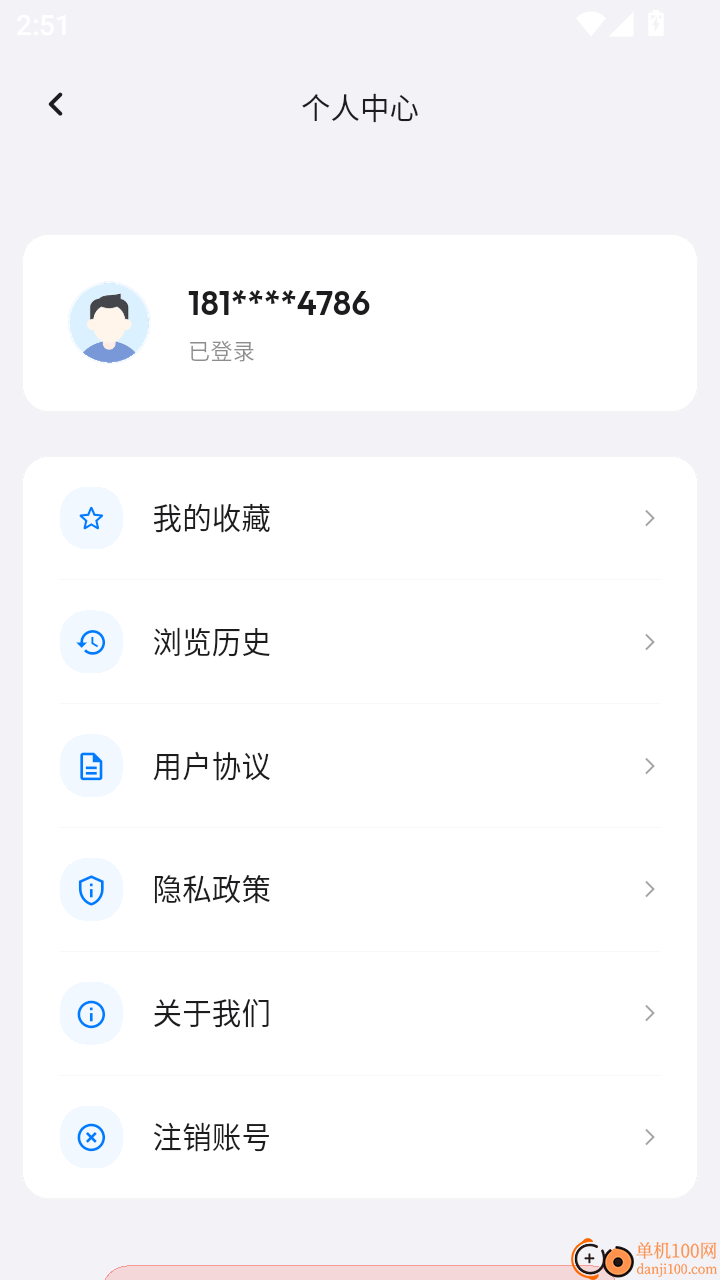Viewport: 720px width, 1280px height.
Task: Click the chevron next to 浏览历史
Action: [649, 642]
